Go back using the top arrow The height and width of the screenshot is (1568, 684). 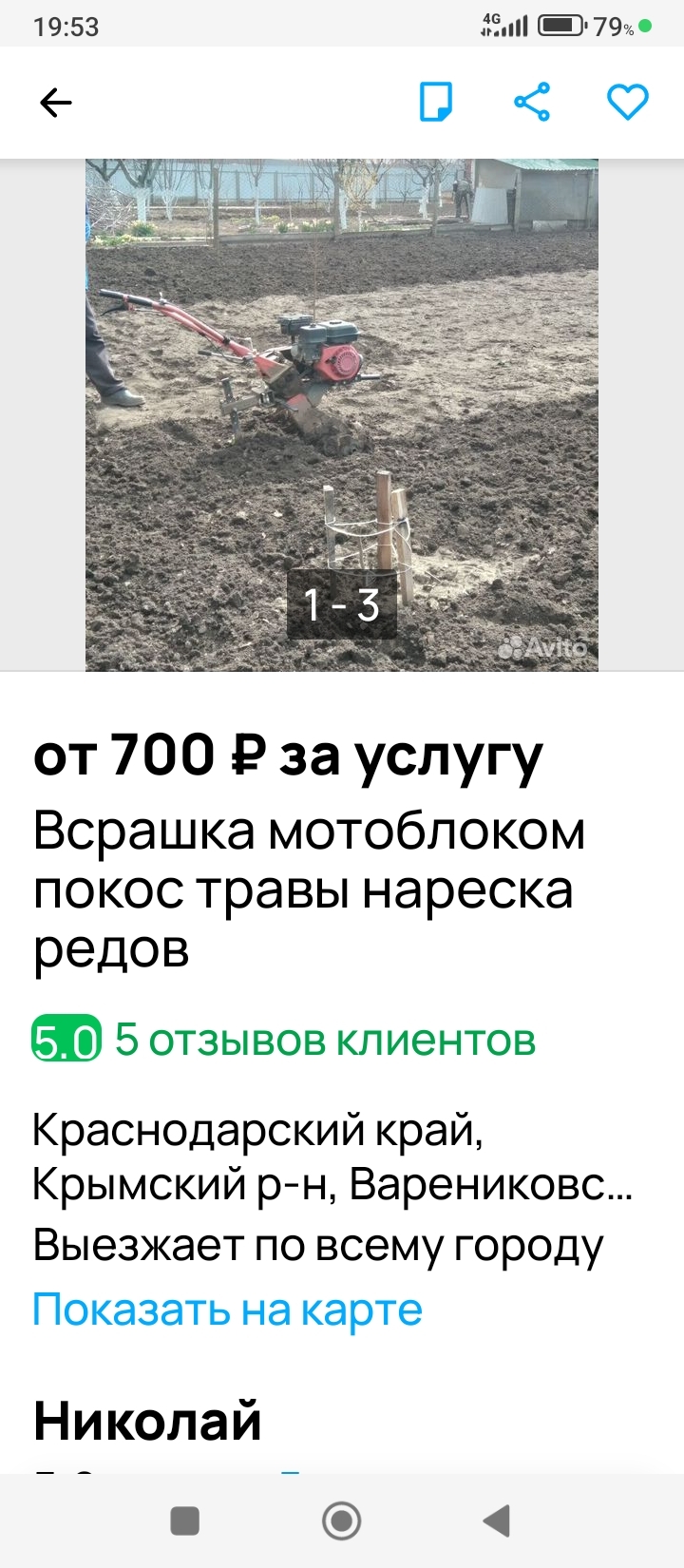click(56, 103)
